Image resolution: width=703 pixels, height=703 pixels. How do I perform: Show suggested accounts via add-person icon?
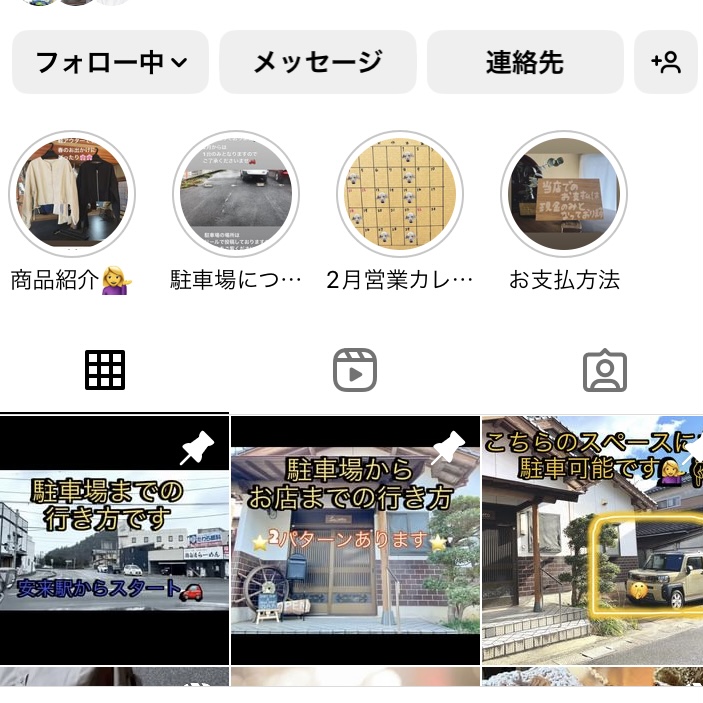click(666, 62)
